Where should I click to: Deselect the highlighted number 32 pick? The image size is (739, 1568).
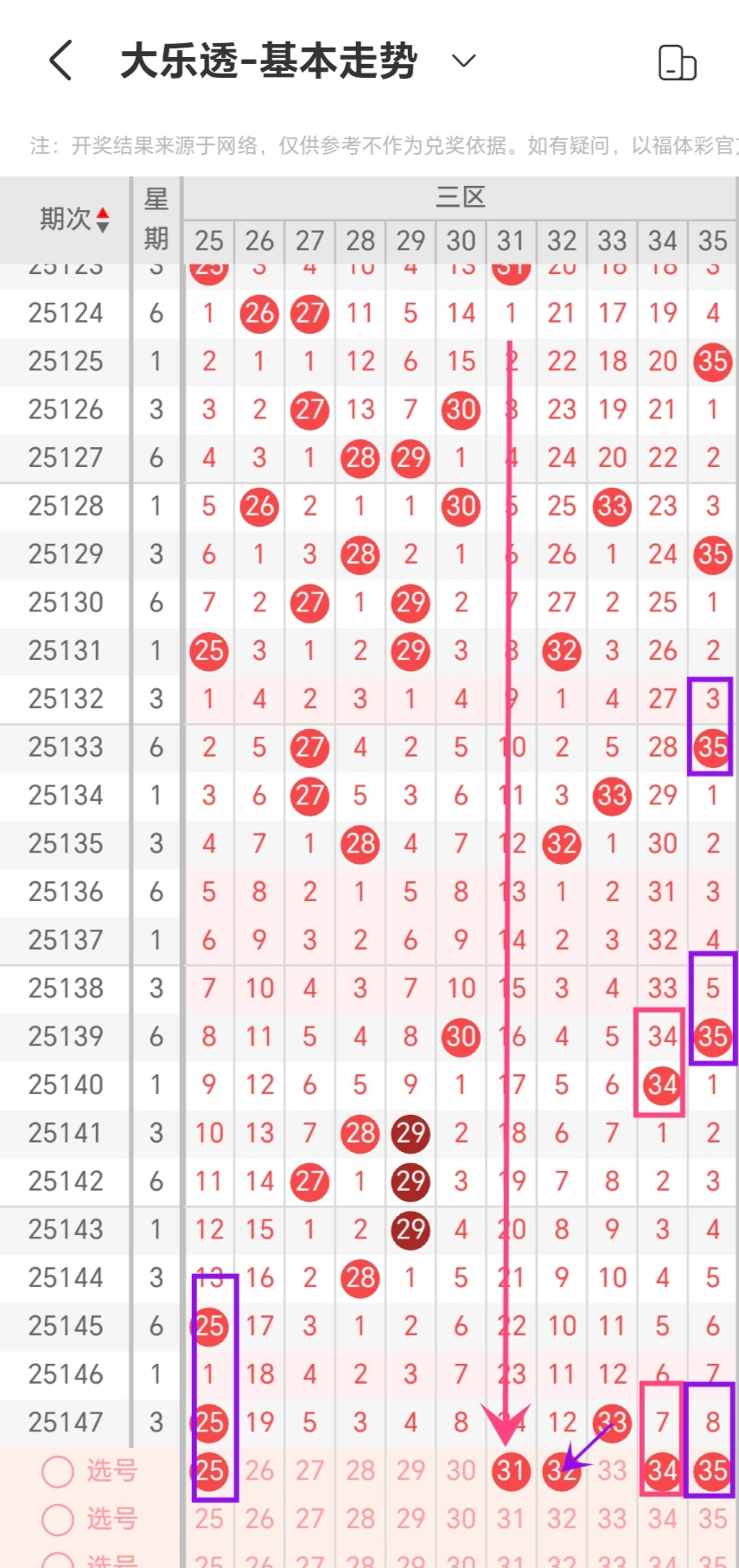pos(560,1470)
